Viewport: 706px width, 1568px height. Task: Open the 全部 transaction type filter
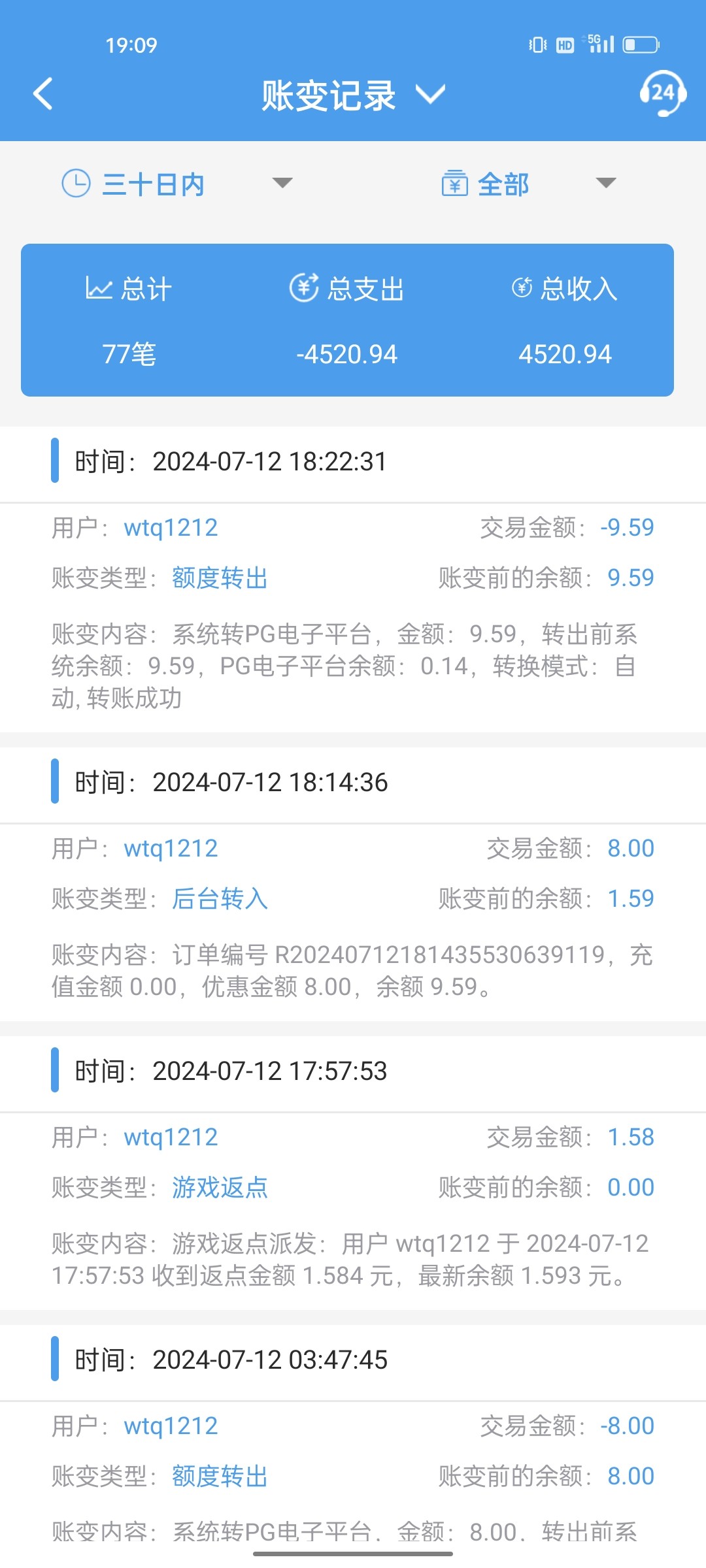528,184
